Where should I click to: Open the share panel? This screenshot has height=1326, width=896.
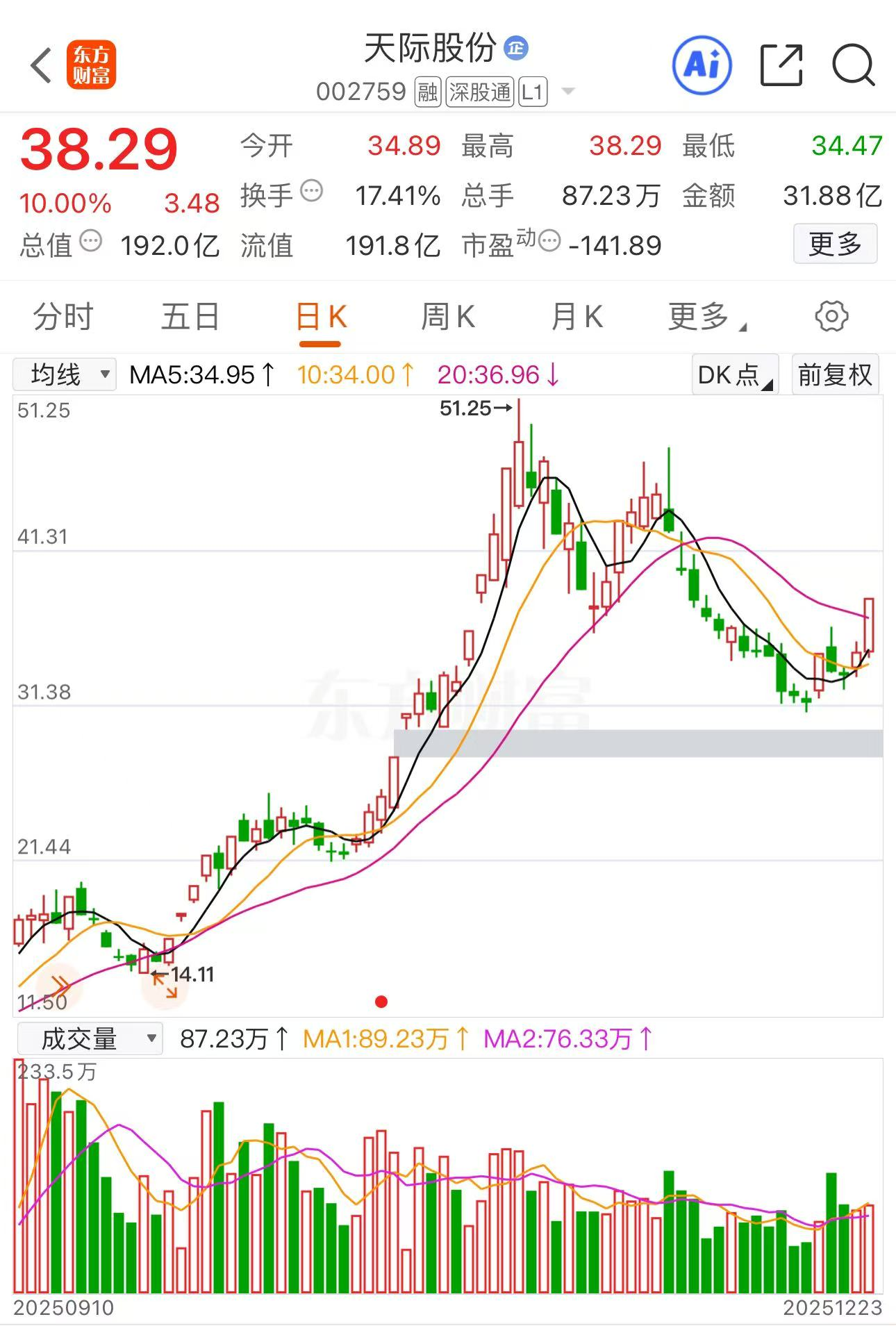tap(781, 65)
